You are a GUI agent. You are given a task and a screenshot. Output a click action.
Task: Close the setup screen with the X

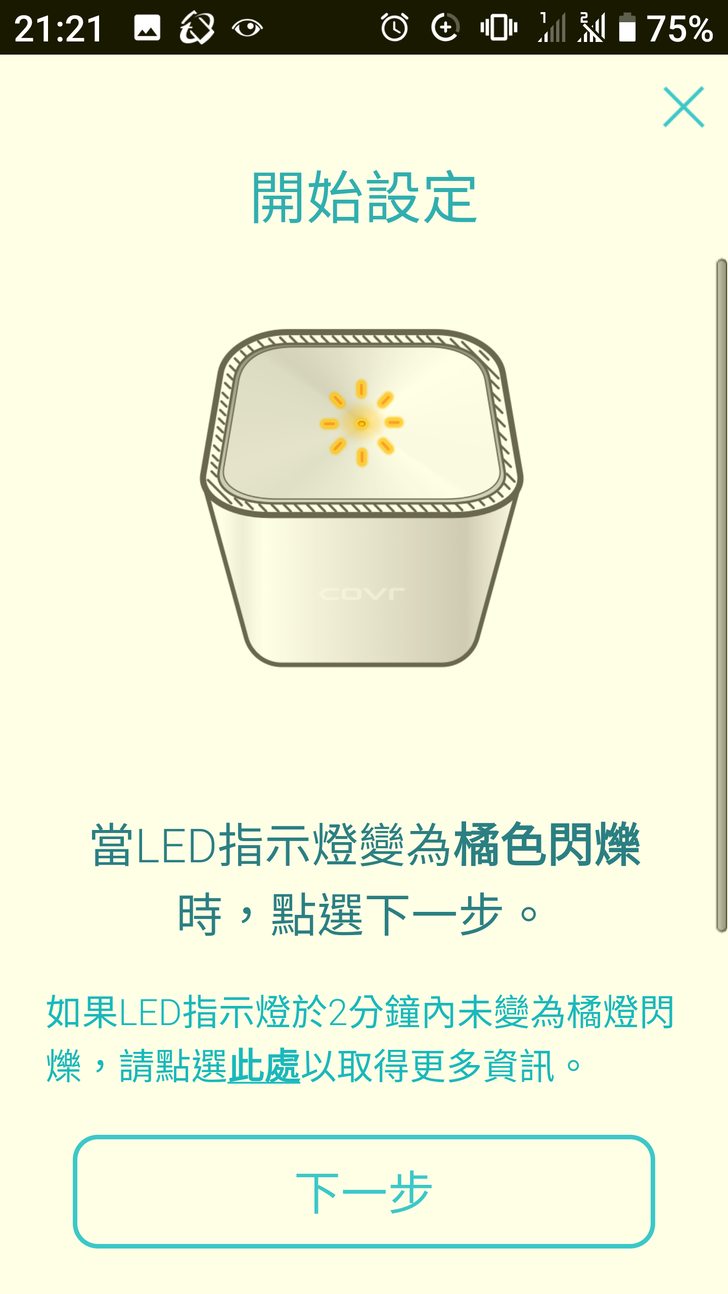click(683, 107)
